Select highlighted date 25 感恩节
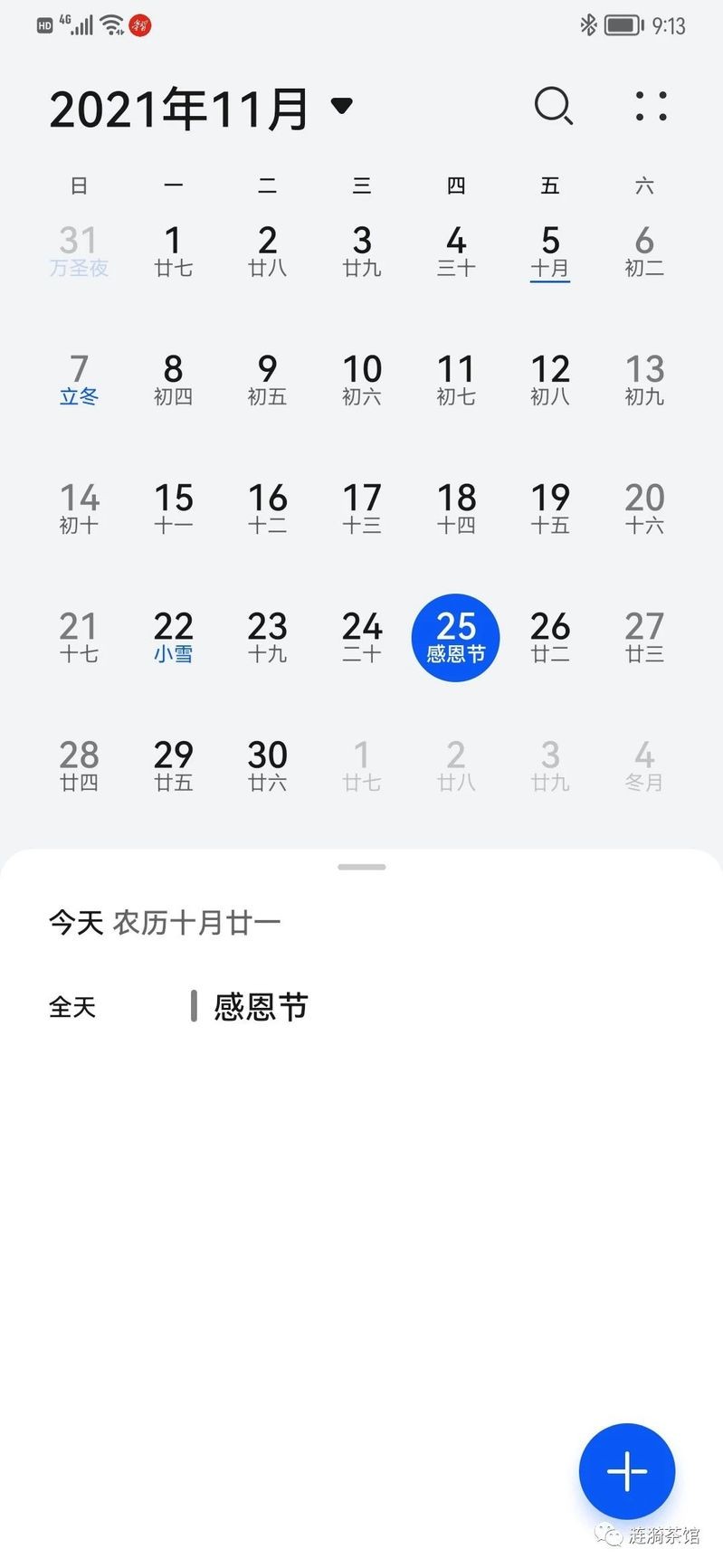This screenshot has width=723, height=1568. click(456, 637)
